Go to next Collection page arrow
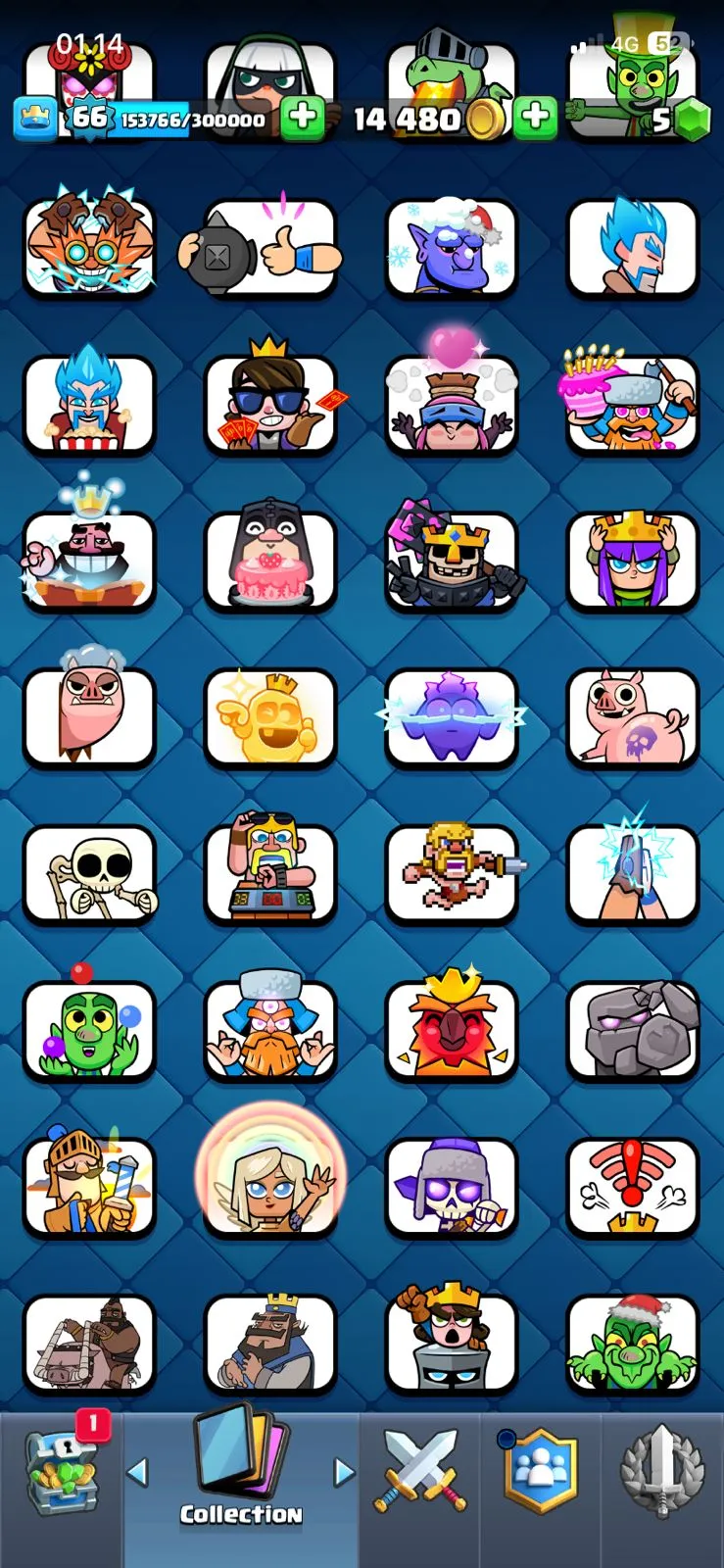The height and width of the screenshot is (1568, 724). [x=344, y=1472]
